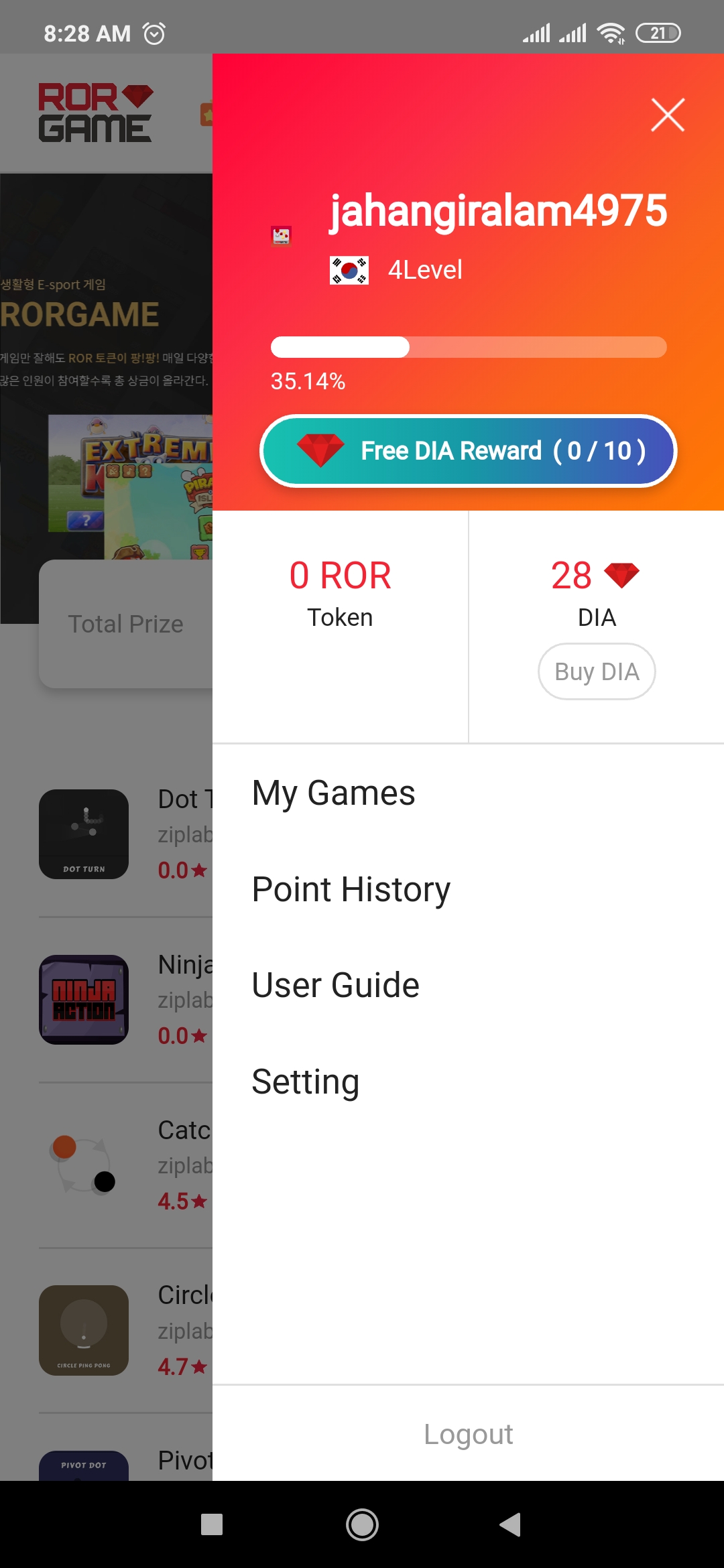Close the side menu drawer
This screenshot has height=1568, width=724.
[668, 115]
